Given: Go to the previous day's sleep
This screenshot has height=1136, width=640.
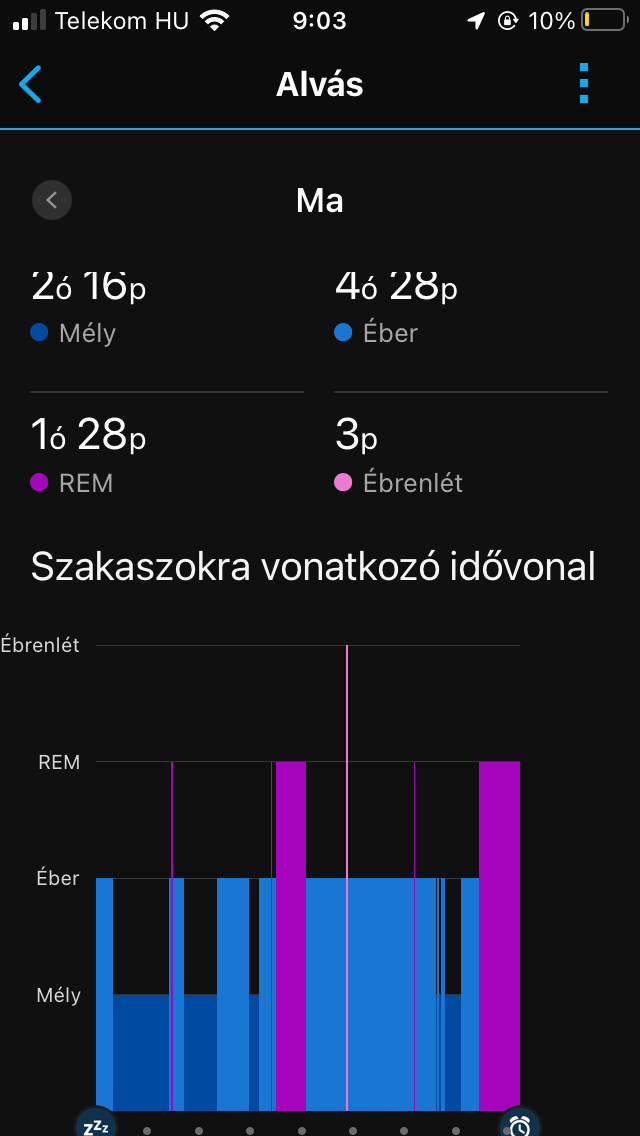Looking at the screenshot, I should tap(52, 200).
